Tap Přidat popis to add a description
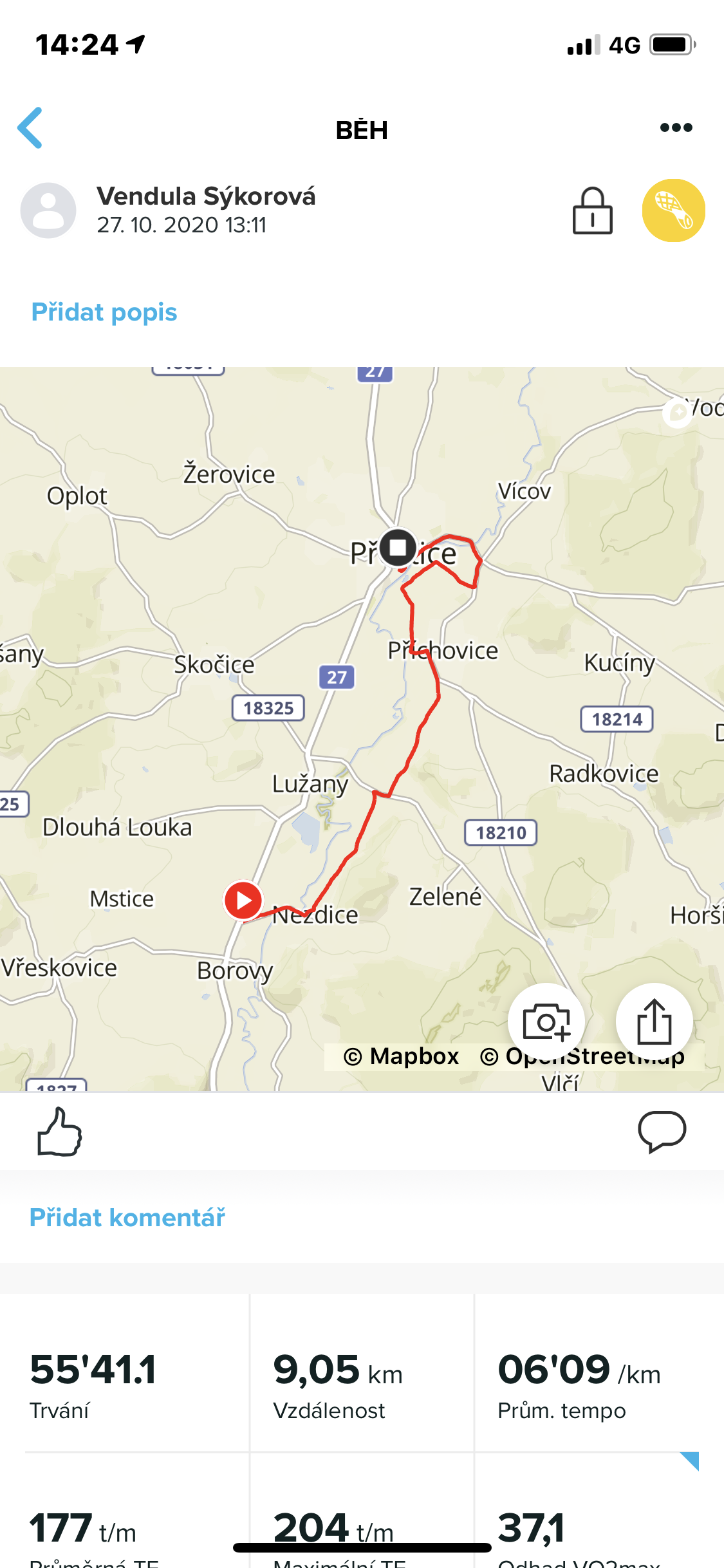Image resolution: width=724 pixels, height=1568 pixels. point(104,312)
